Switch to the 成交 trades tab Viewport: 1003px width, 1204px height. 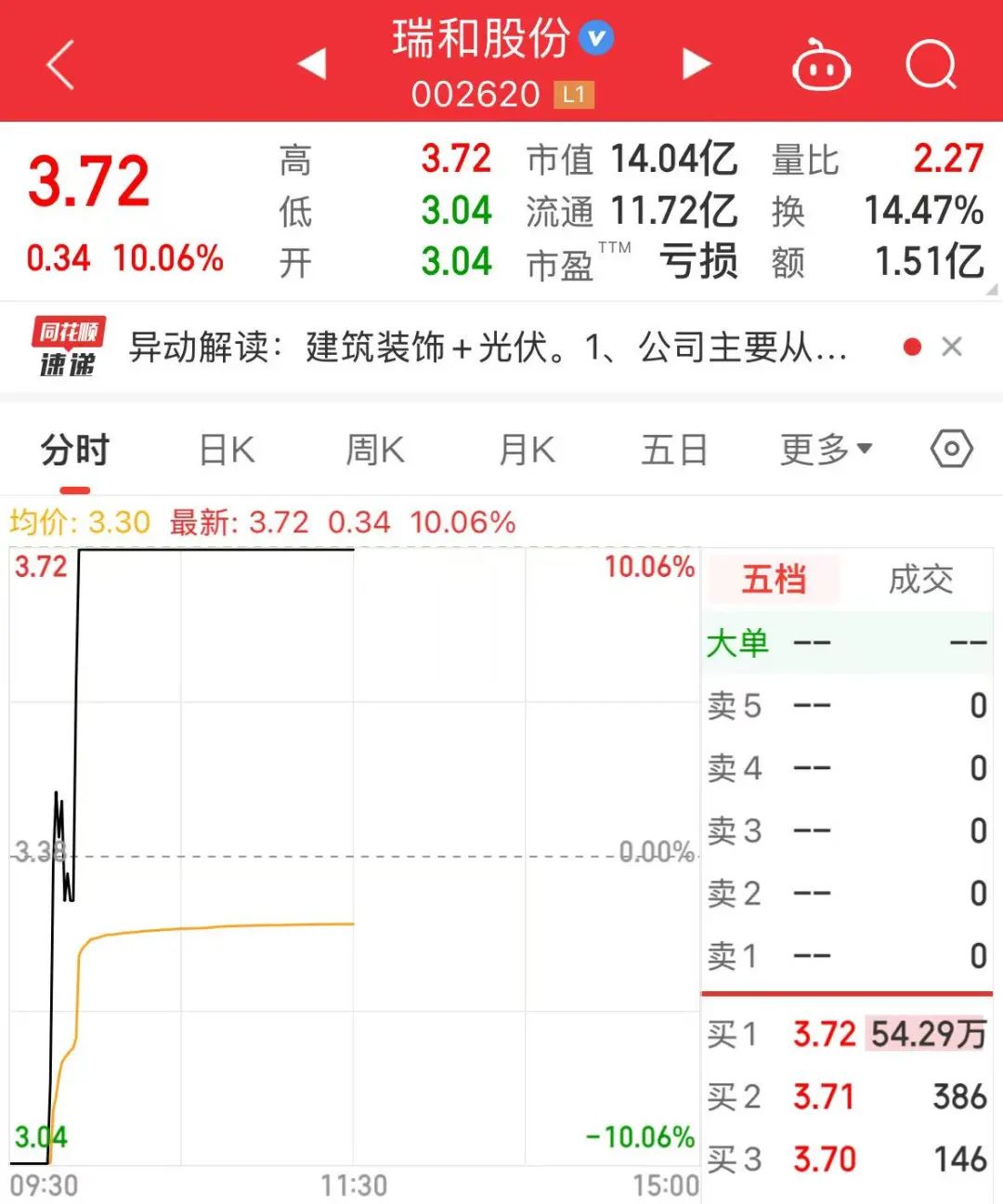point(920,580)
